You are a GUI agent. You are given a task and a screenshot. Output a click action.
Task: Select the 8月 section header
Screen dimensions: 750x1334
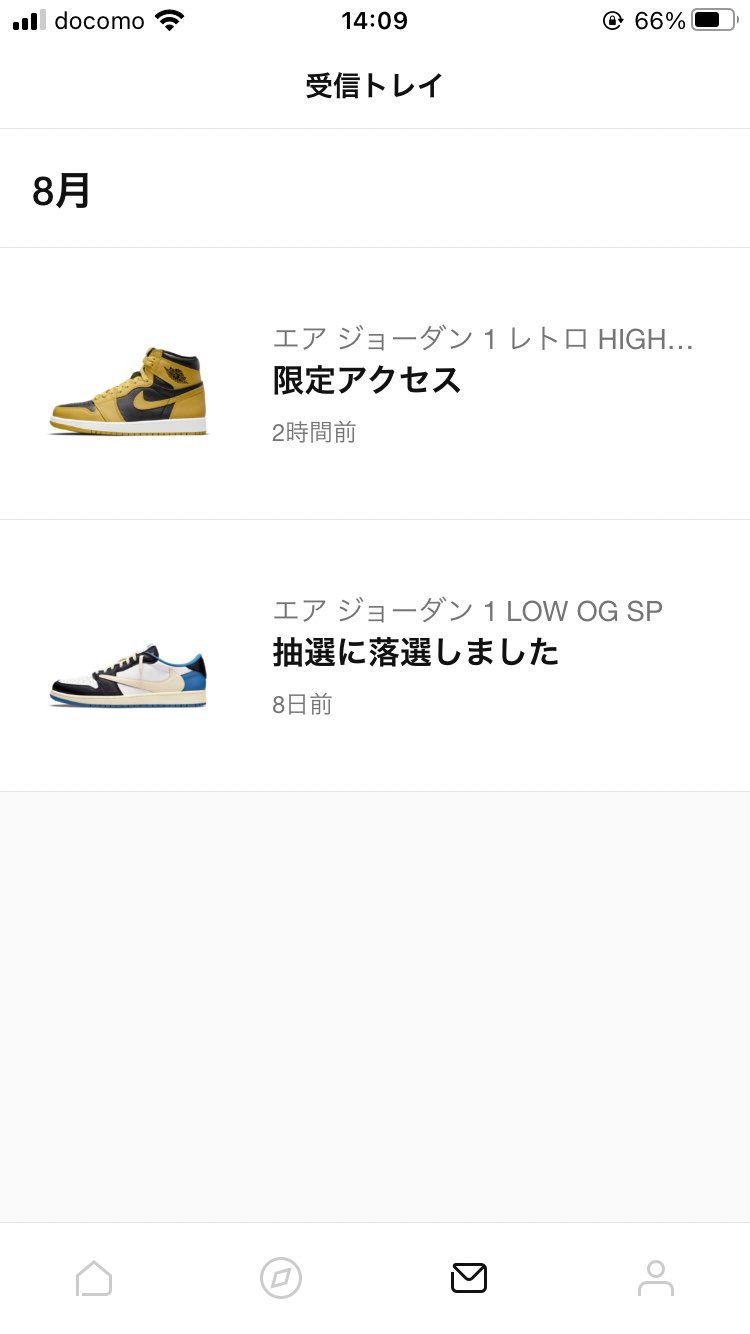(x=62, y=188)
